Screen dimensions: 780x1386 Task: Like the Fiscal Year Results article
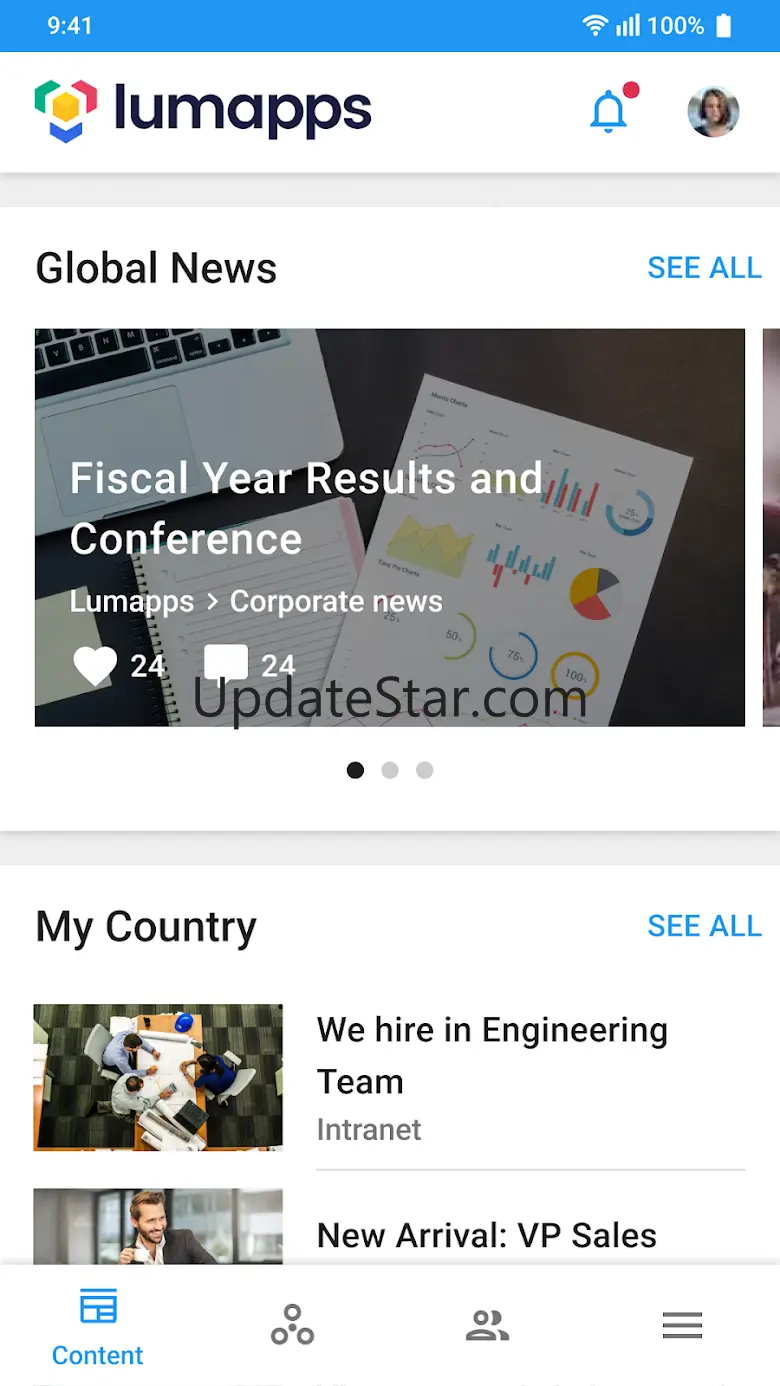96,666
